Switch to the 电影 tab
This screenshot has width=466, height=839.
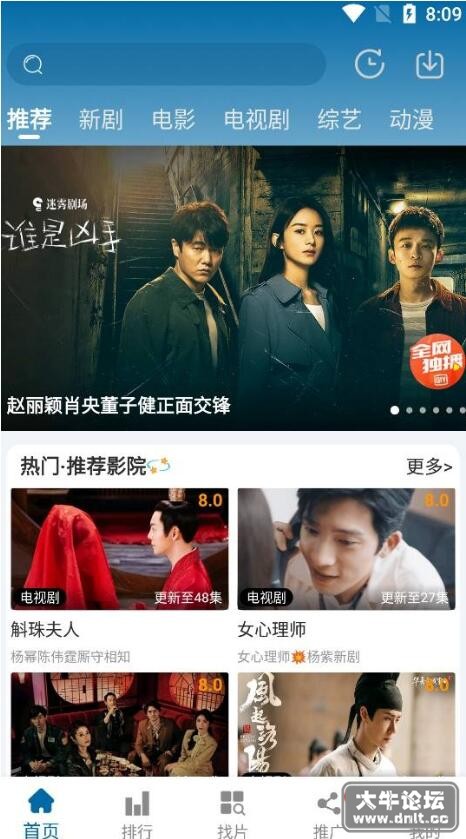[173, 119]
